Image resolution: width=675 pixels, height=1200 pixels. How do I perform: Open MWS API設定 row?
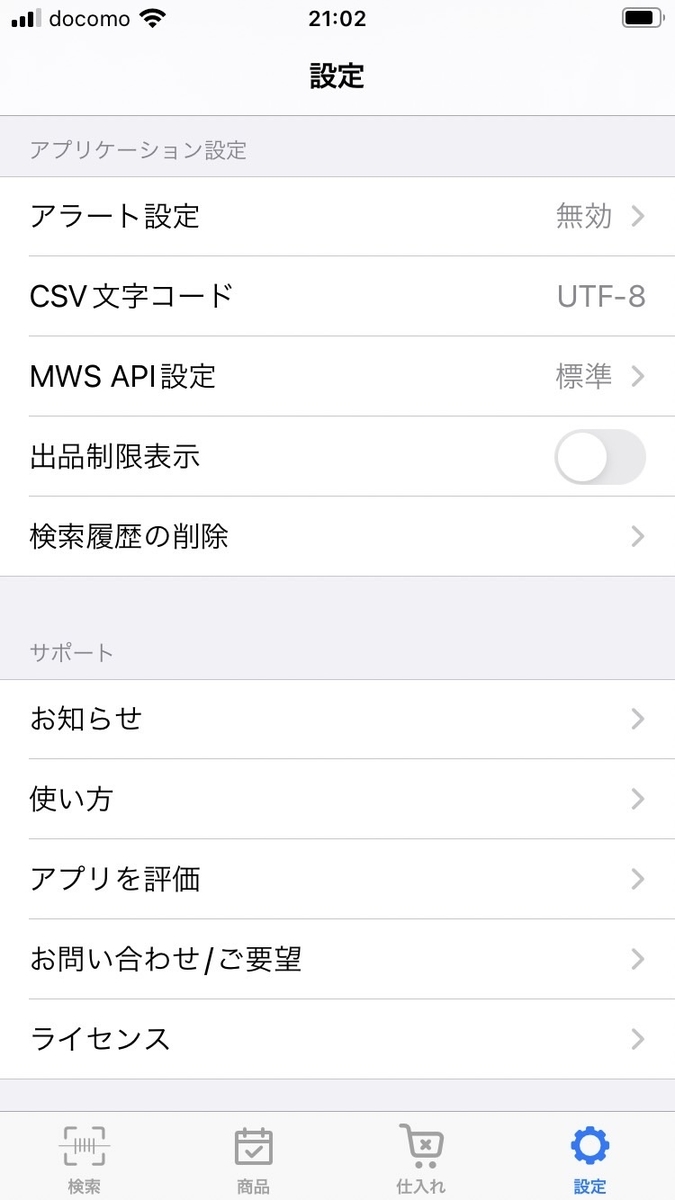(x=337, y=376)
